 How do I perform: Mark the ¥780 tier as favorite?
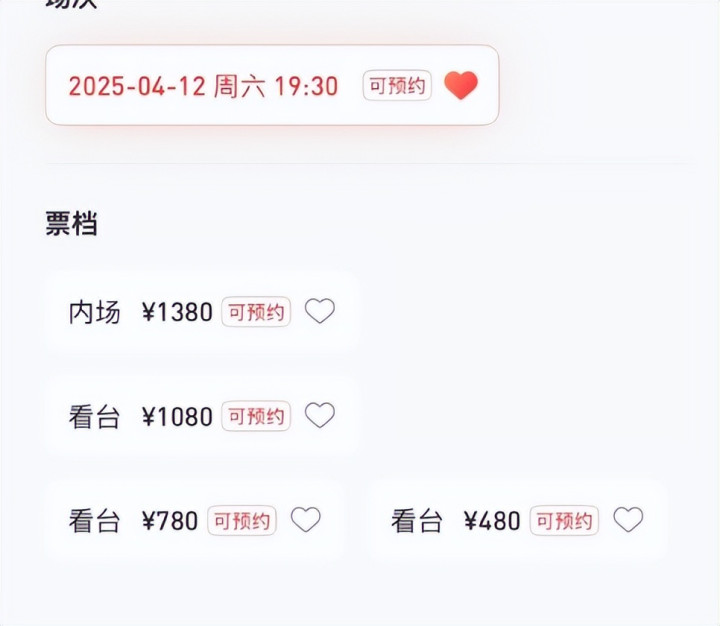click(306, 519)
